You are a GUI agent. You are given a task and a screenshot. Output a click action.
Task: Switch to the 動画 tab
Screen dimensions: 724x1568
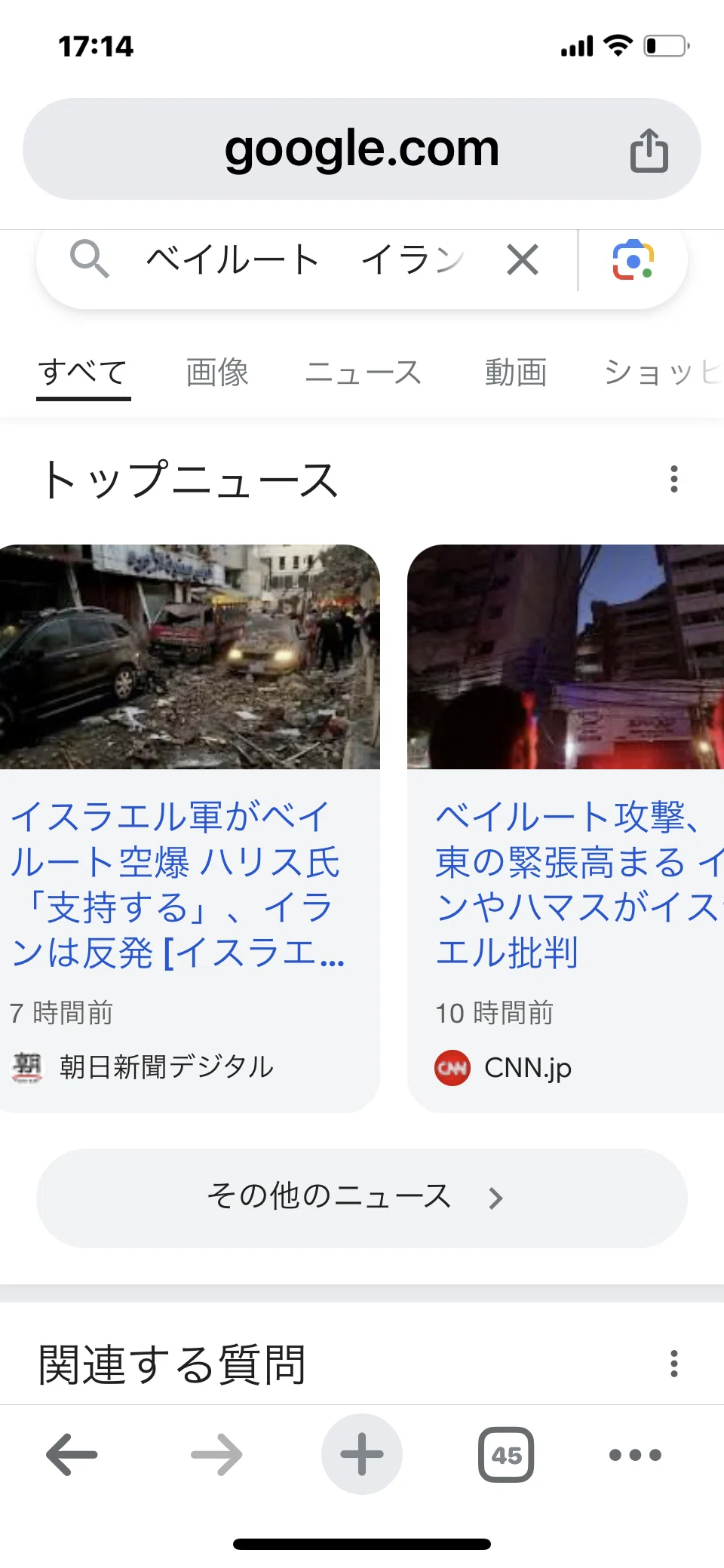click(516, 373)
